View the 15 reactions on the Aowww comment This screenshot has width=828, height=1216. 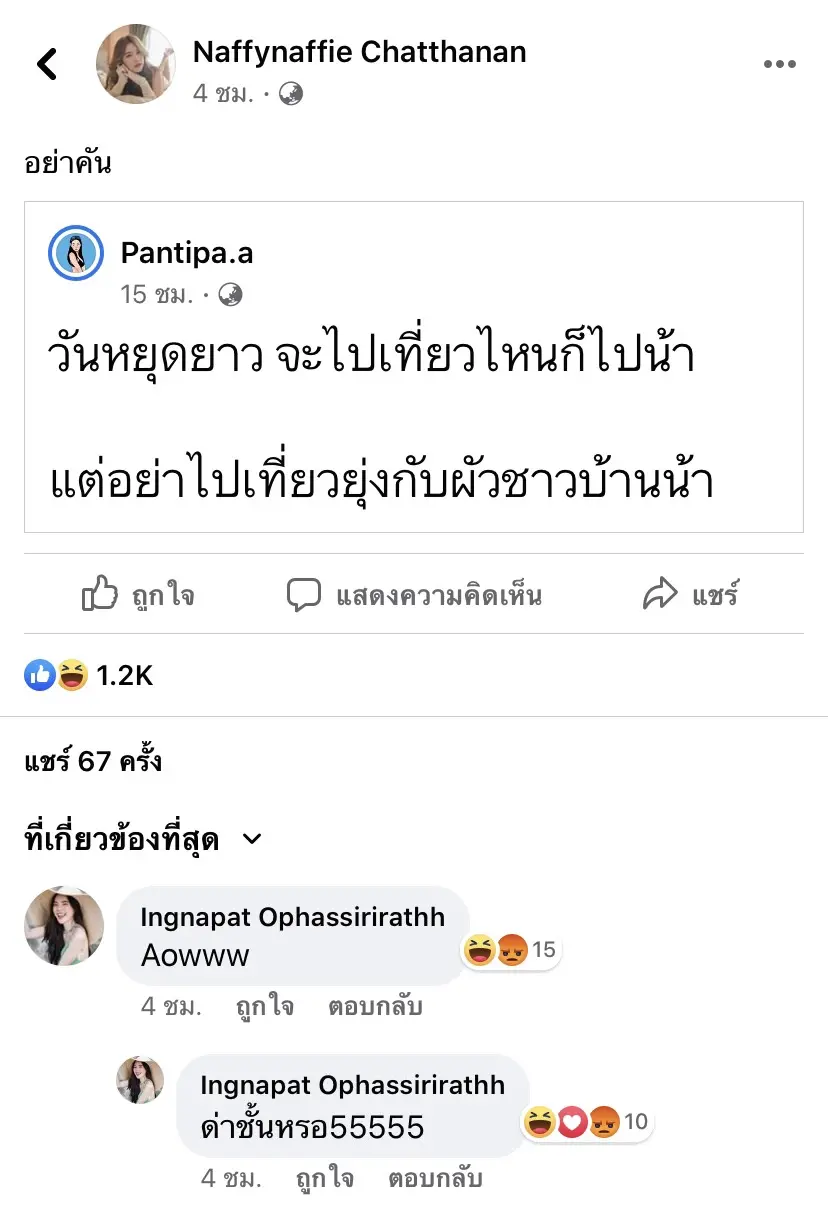tap(511, 950)
